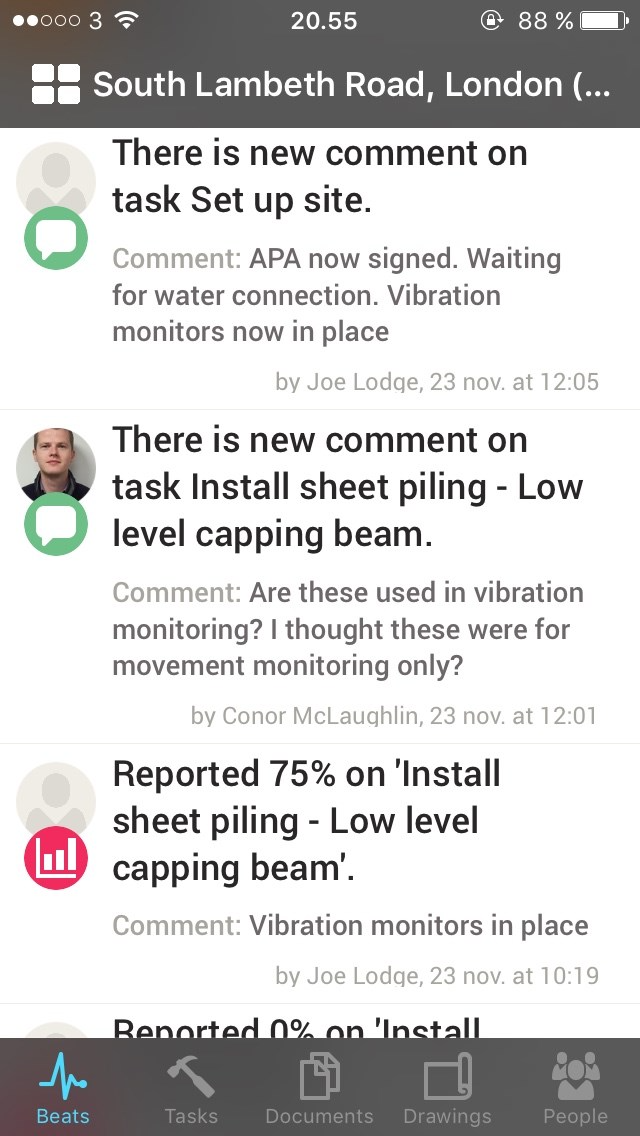Open the Drawings tab
This screenshot has height=1136, width=640.
click(447, 1088)
